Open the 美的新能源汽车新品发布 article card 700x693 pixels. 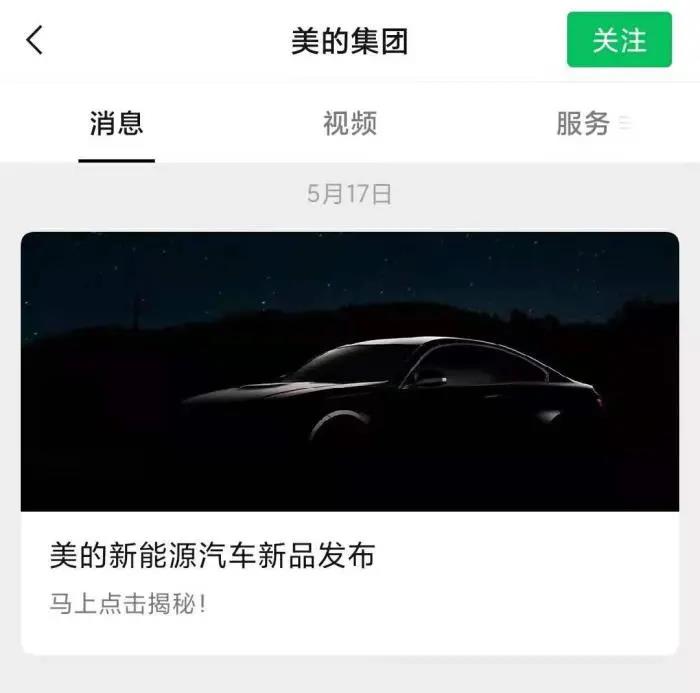[x=350, y=443]
